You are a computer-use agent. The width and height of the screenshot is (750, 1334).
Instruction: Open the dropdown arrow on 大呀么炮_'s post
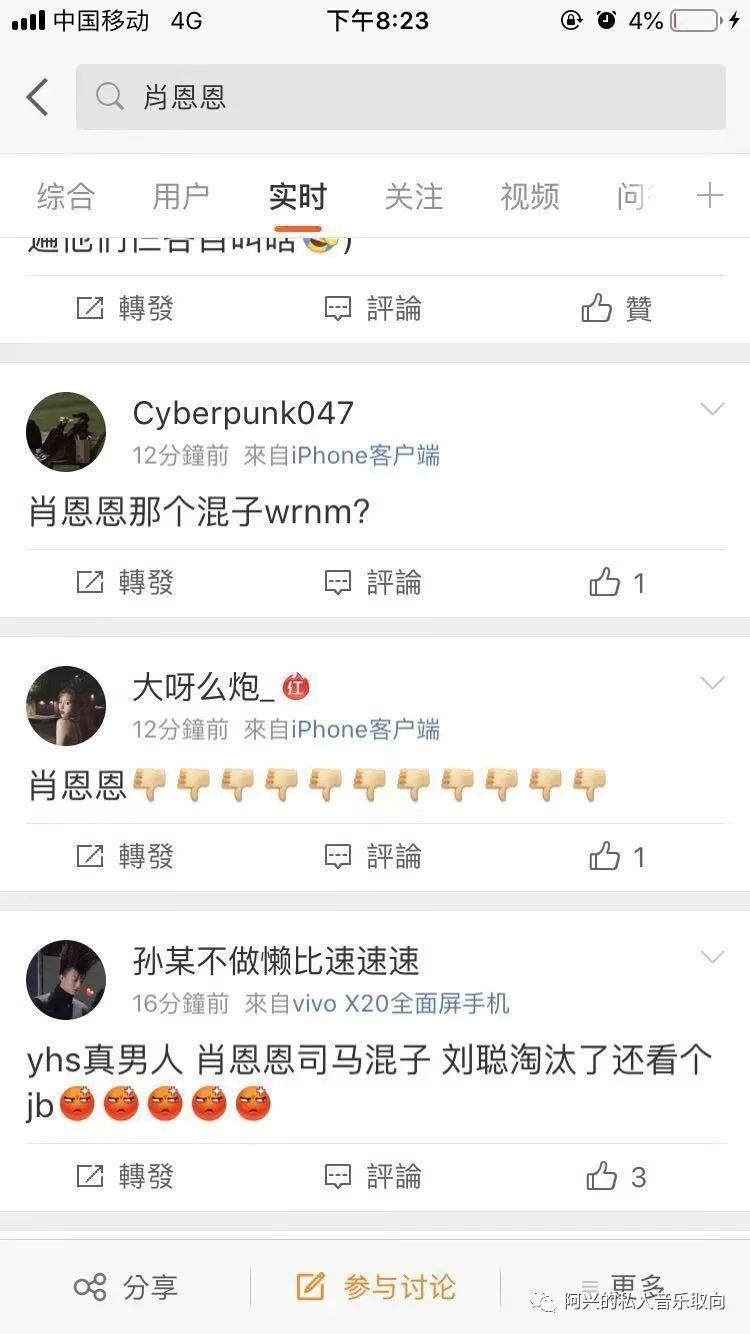tap(712, 683)
